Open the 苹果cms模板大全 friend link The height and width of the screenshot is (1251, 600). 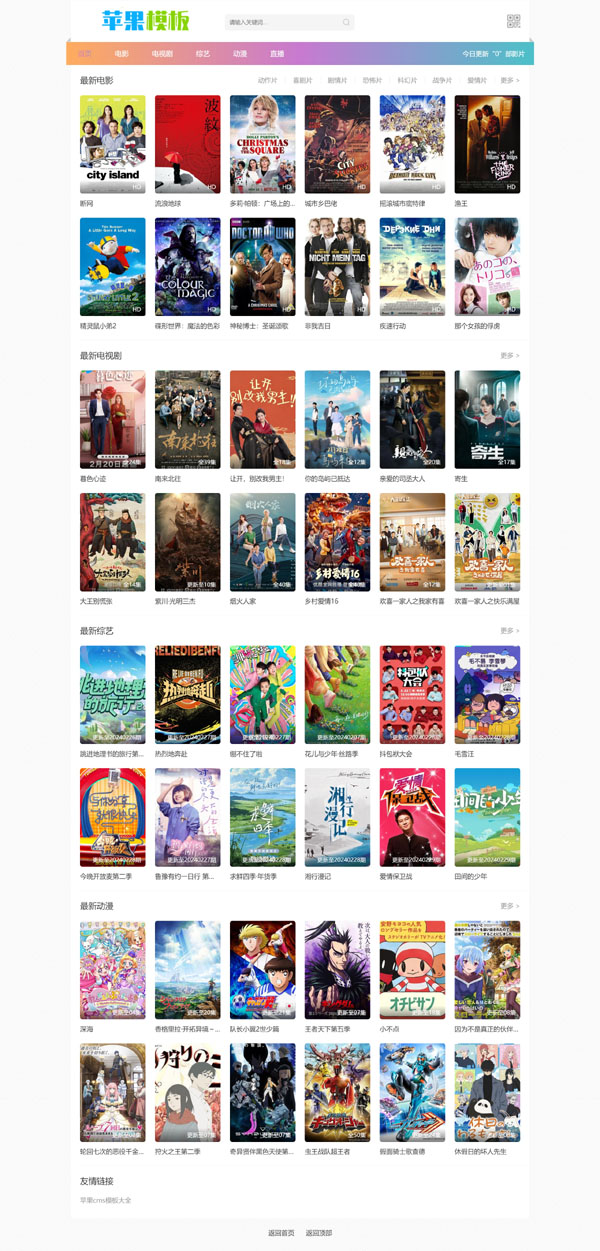(106, 1200)
